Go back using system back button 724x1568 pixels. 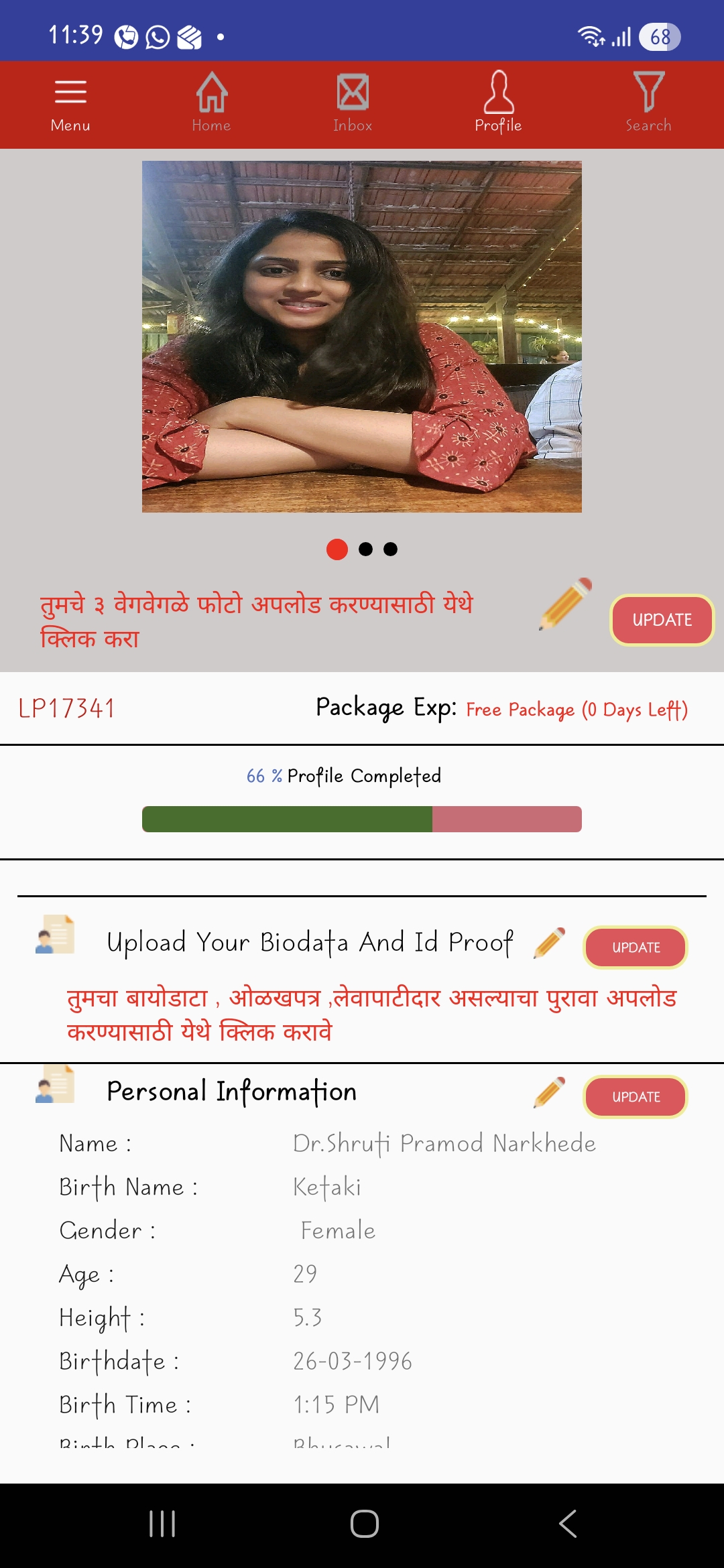click(567, 1524)
